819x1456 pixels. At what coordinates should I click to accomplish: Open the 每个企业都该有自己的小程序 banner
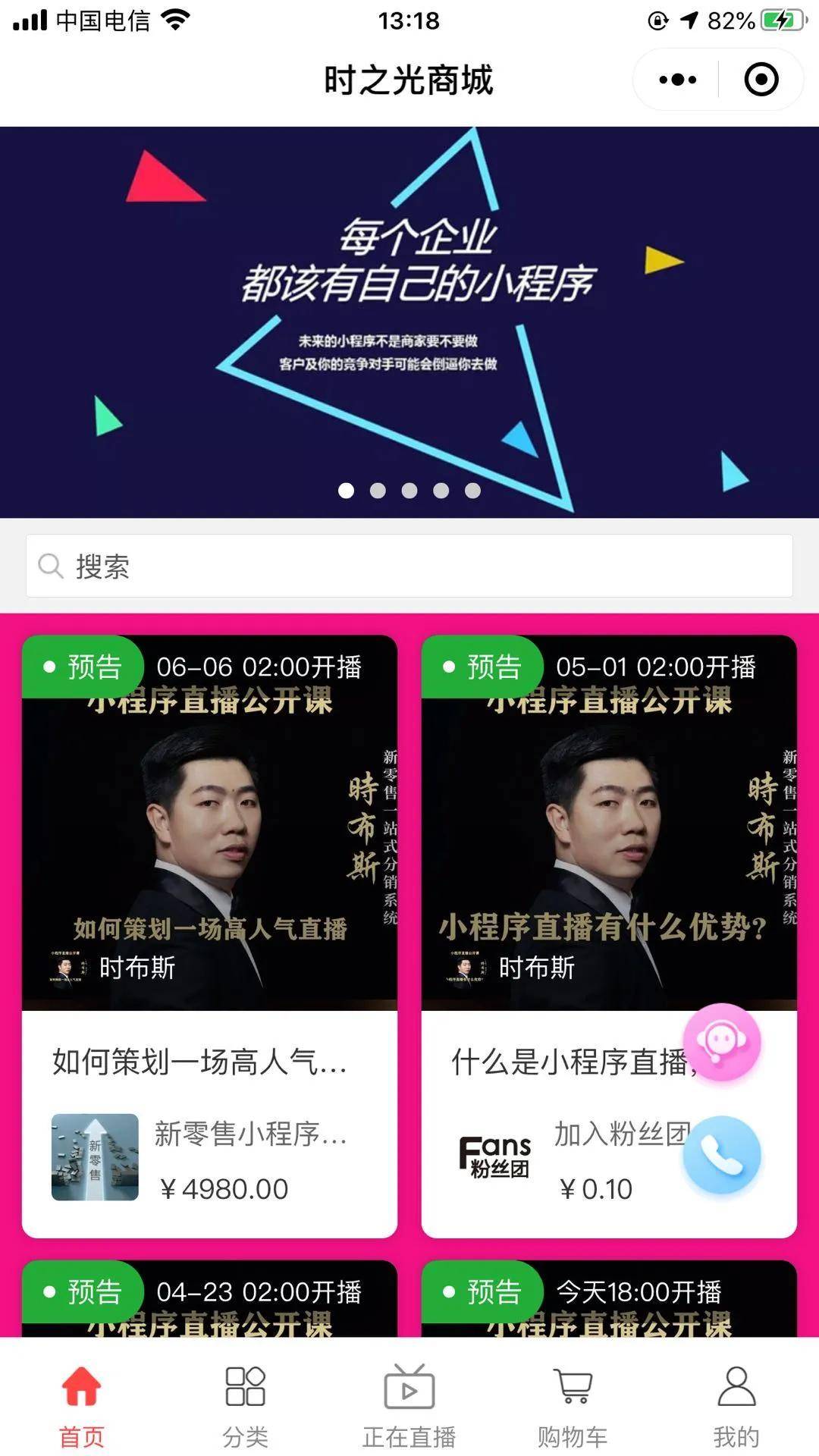click(409, 303)
